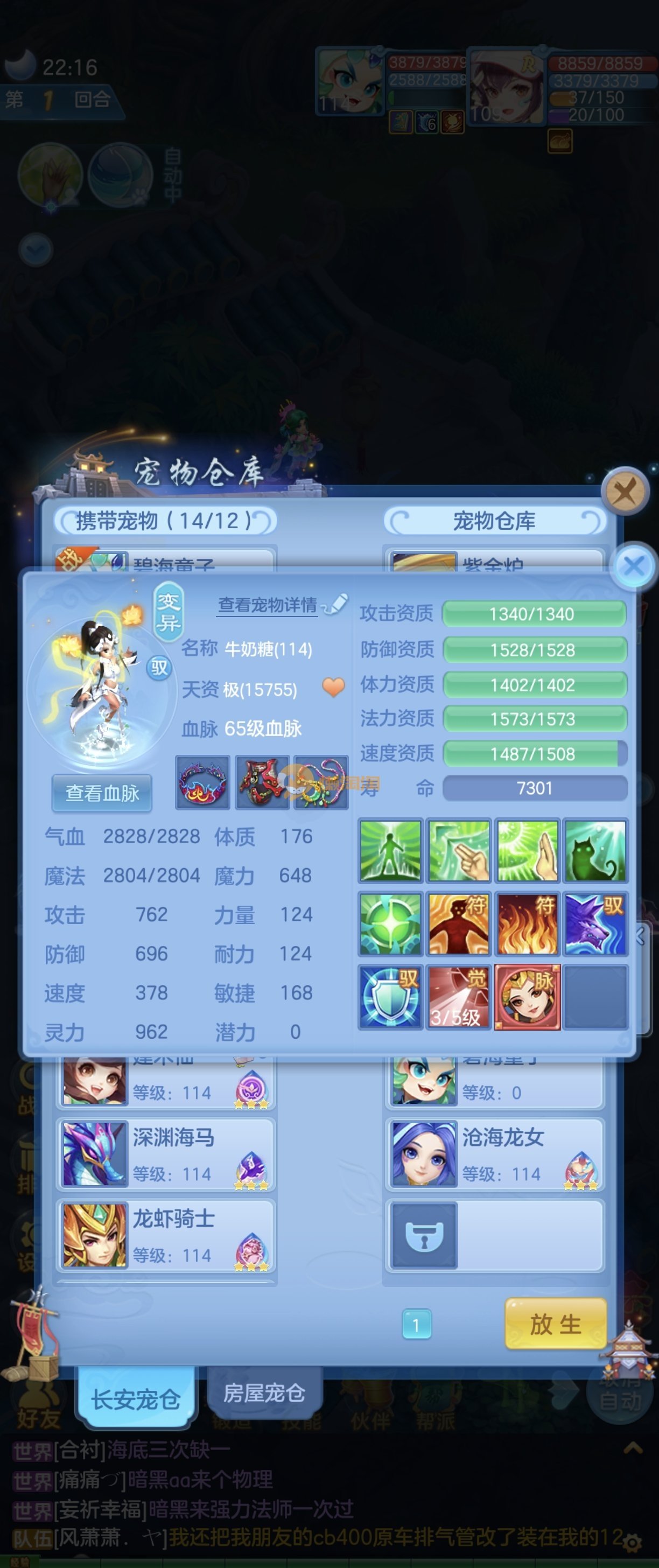Open the 脉 bloodline skill portrait
The height and width of the screenshot is (1568, 659).
click(x=527, y=997)
